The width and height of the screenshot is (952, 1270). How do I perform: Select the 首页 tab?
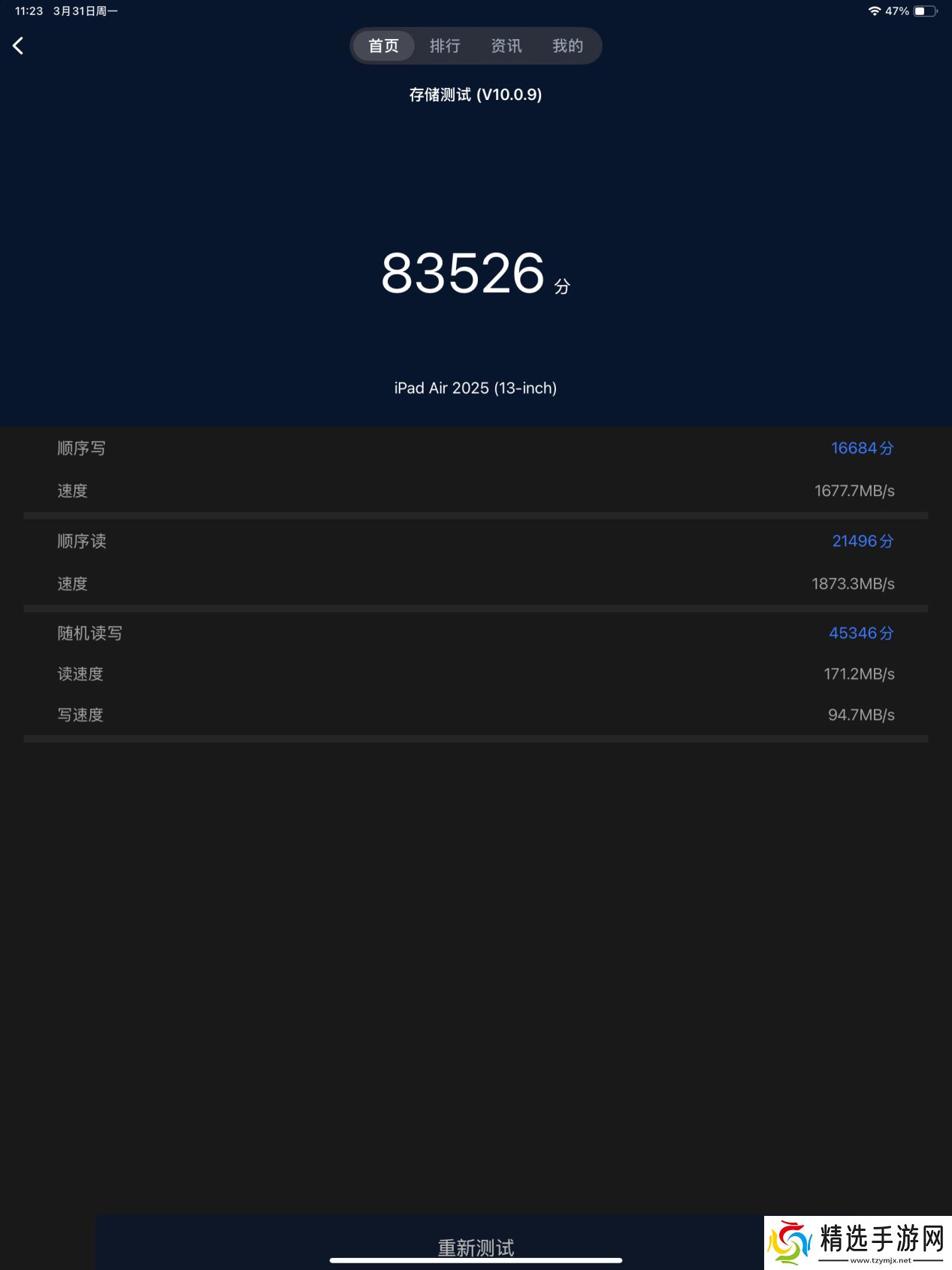383,46
